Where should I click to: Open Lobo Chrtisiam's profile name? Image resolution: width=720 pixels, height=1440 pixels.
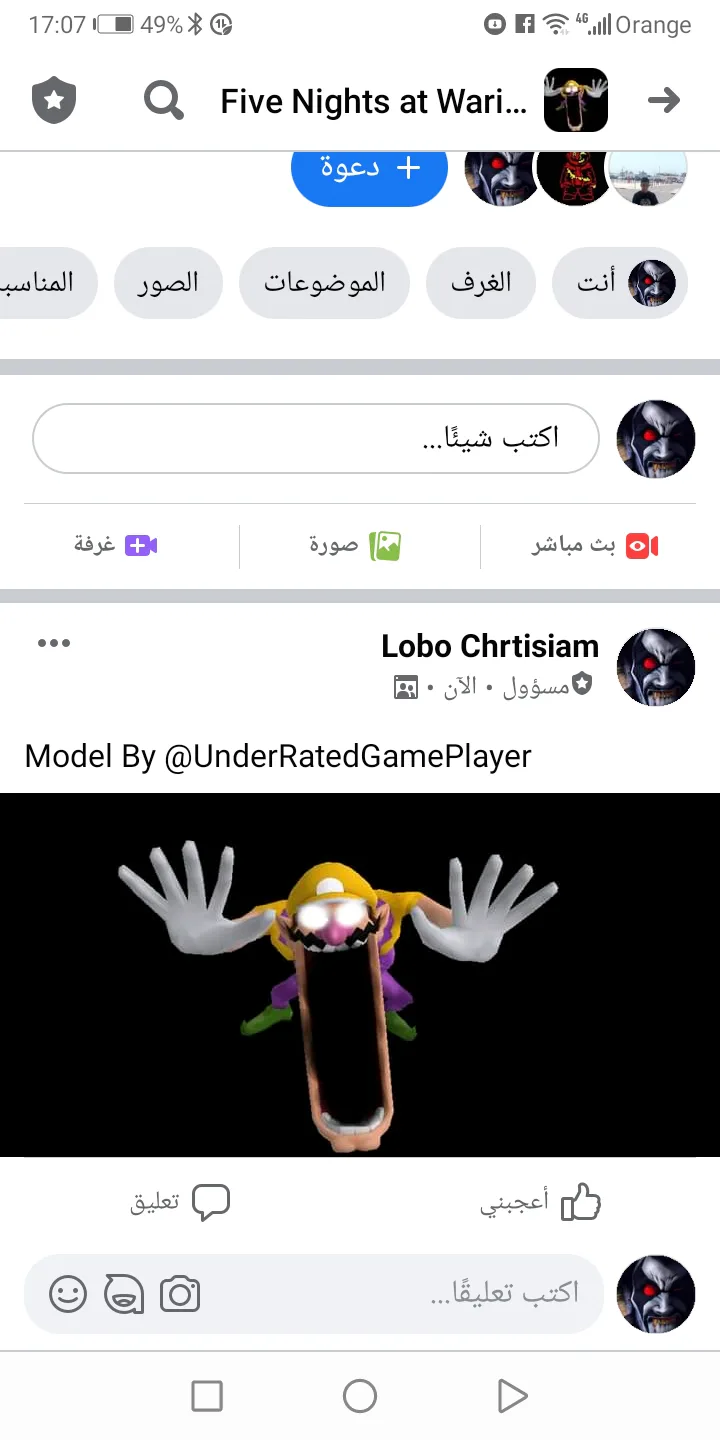(x=490, y=646)
